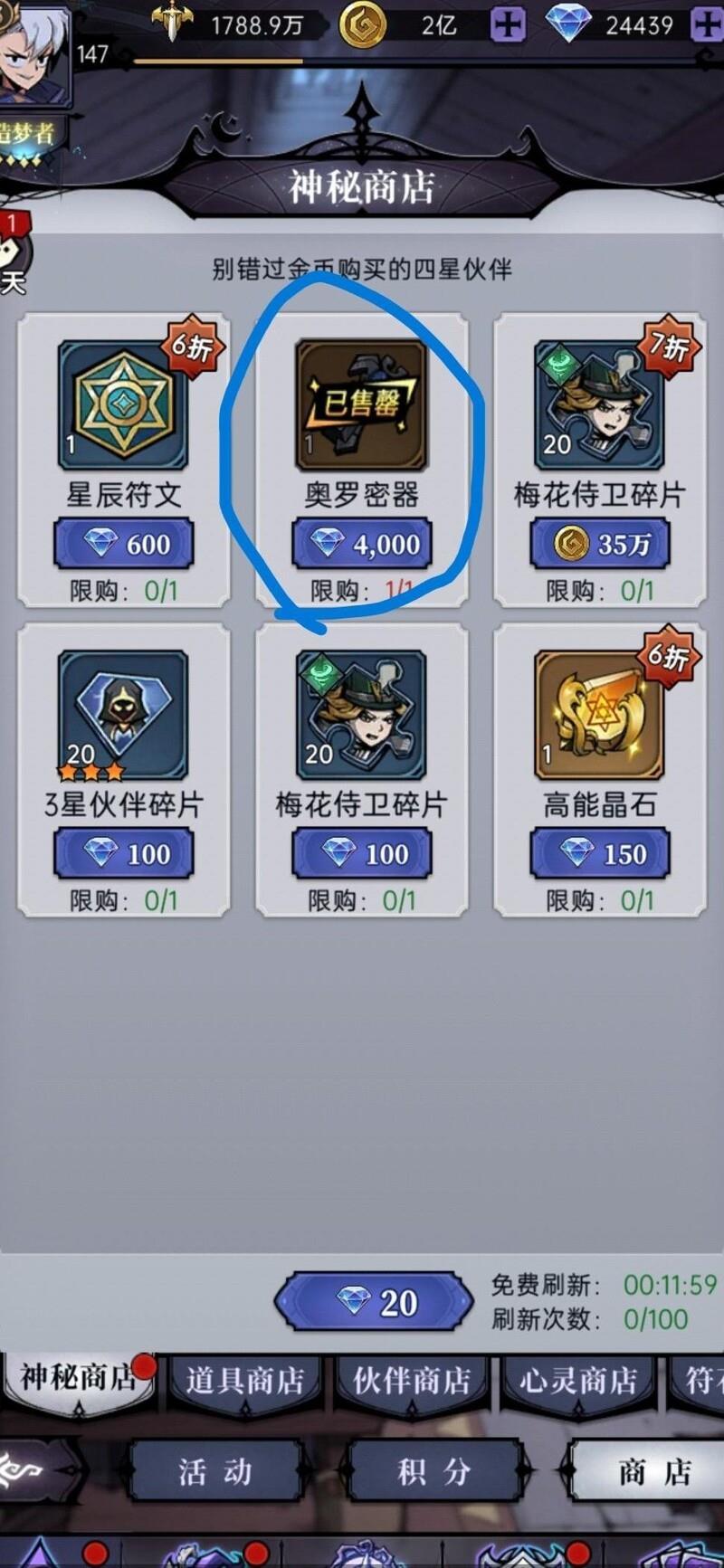Screen dimensions: 724x1568
Task: Switch to the 道具商店 tab
Action: coord(244,1381)
